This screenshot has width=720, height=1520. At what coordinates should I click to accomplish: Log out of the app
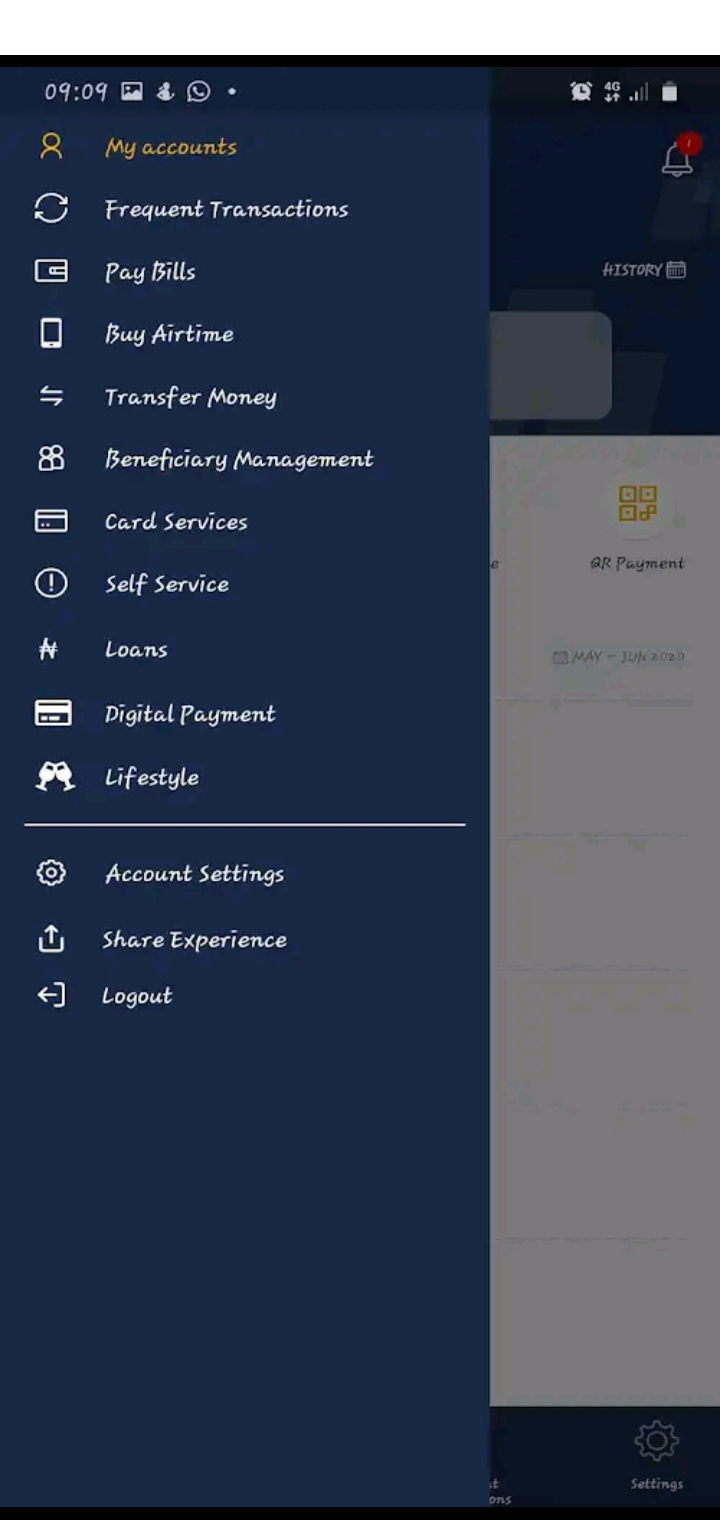pos(137,996)
